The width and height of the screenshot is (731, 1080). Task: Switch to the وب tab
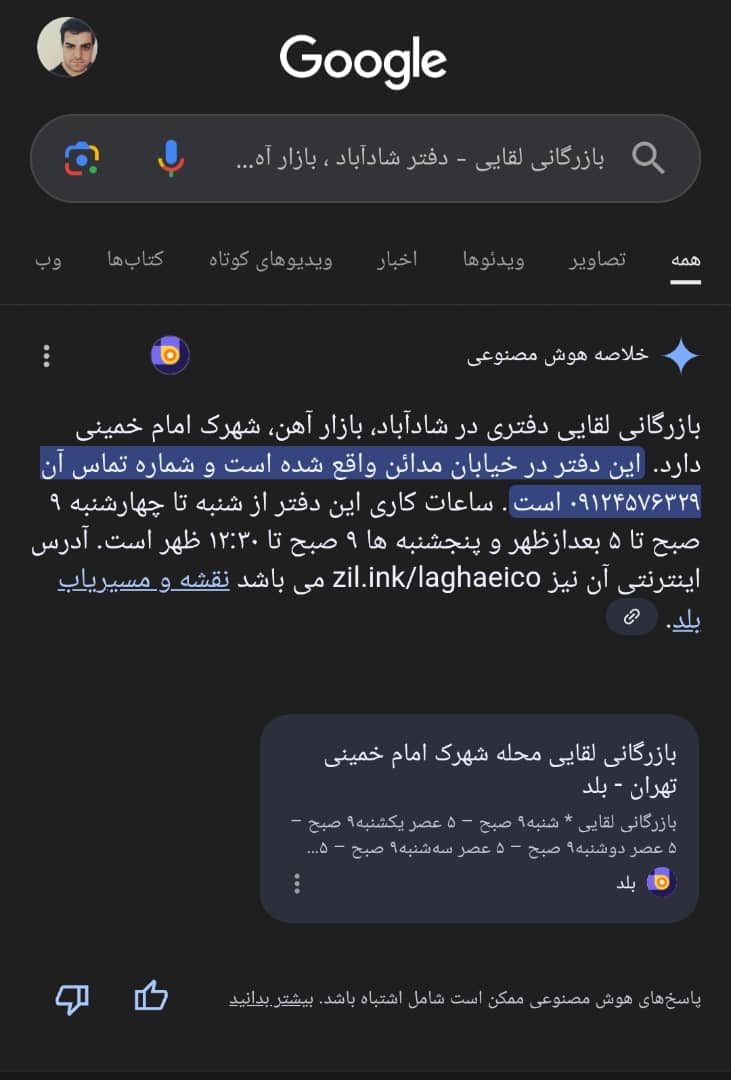pyautogui.click(x=48, y=260)
